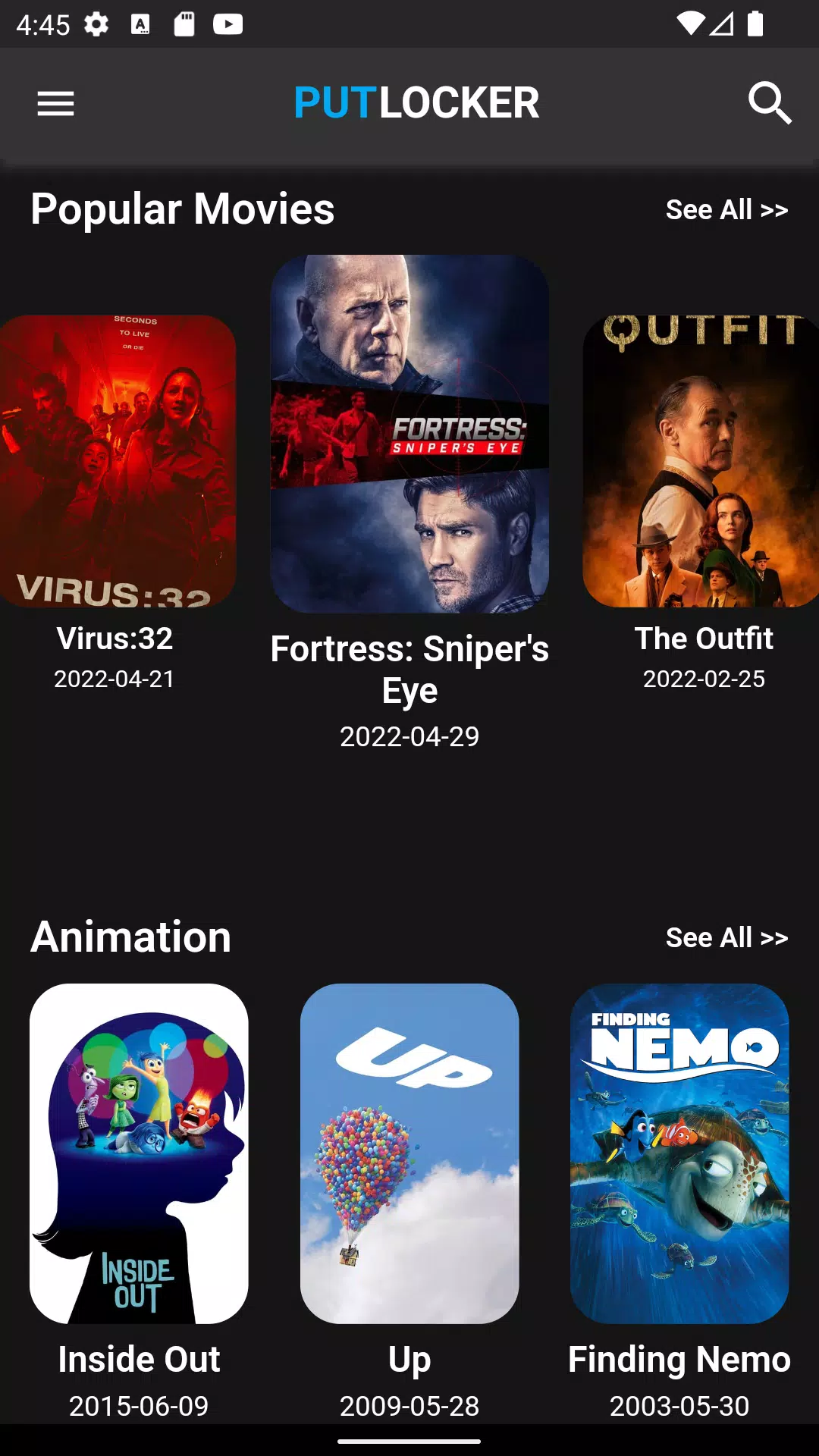Launch YouTube from the status bar icon

[x=227, y=25]
